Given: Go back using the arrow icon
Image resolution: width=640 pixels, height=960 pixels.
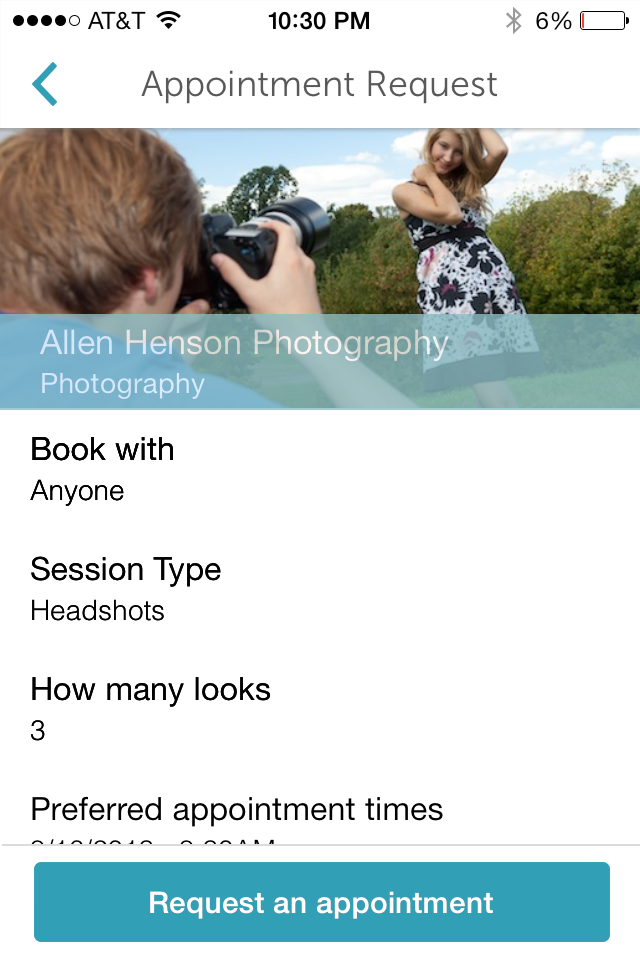Looking at the screenshot, I should click(x=45, y=84).
